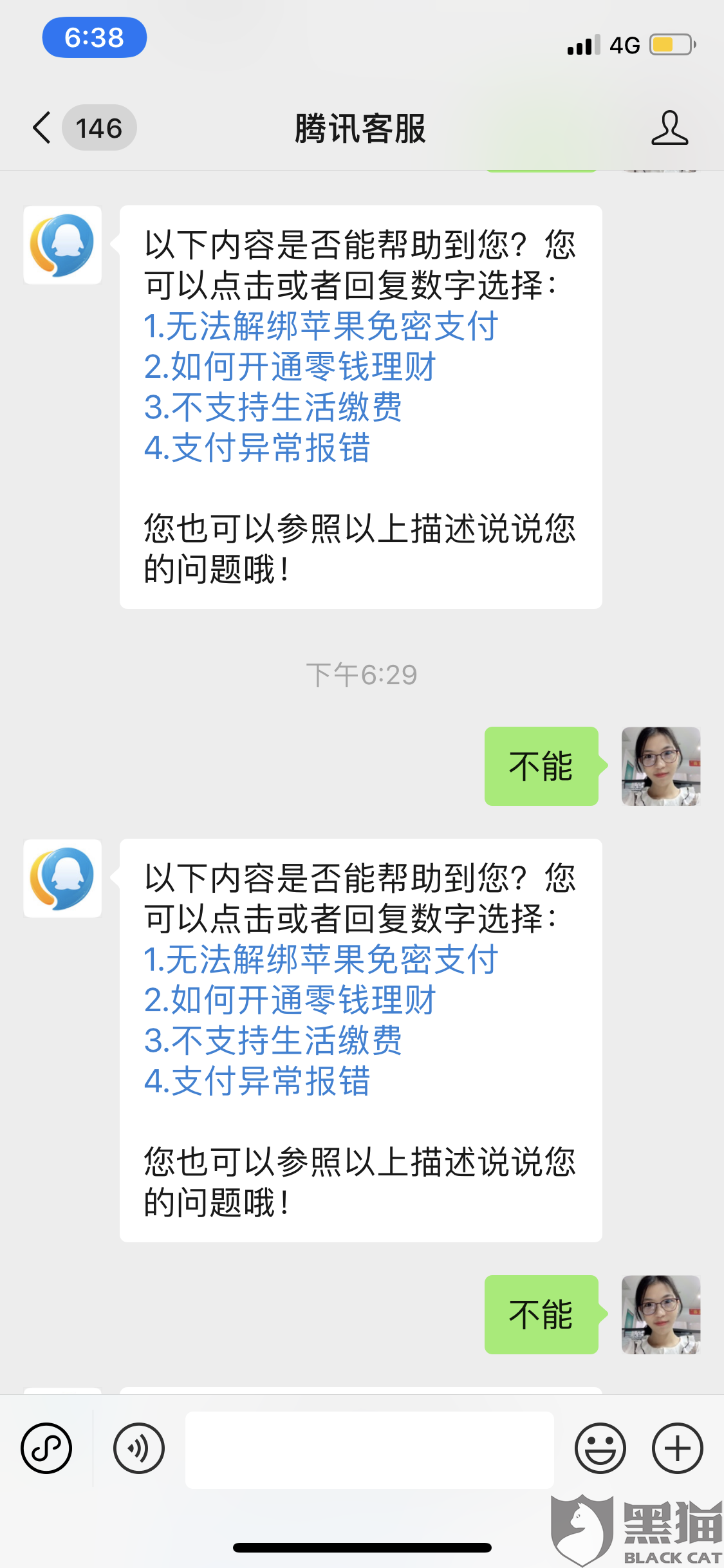Select 2.如何开通零钱理财 in the reply before 下午6:29
724x1568 pixels.
290,366
